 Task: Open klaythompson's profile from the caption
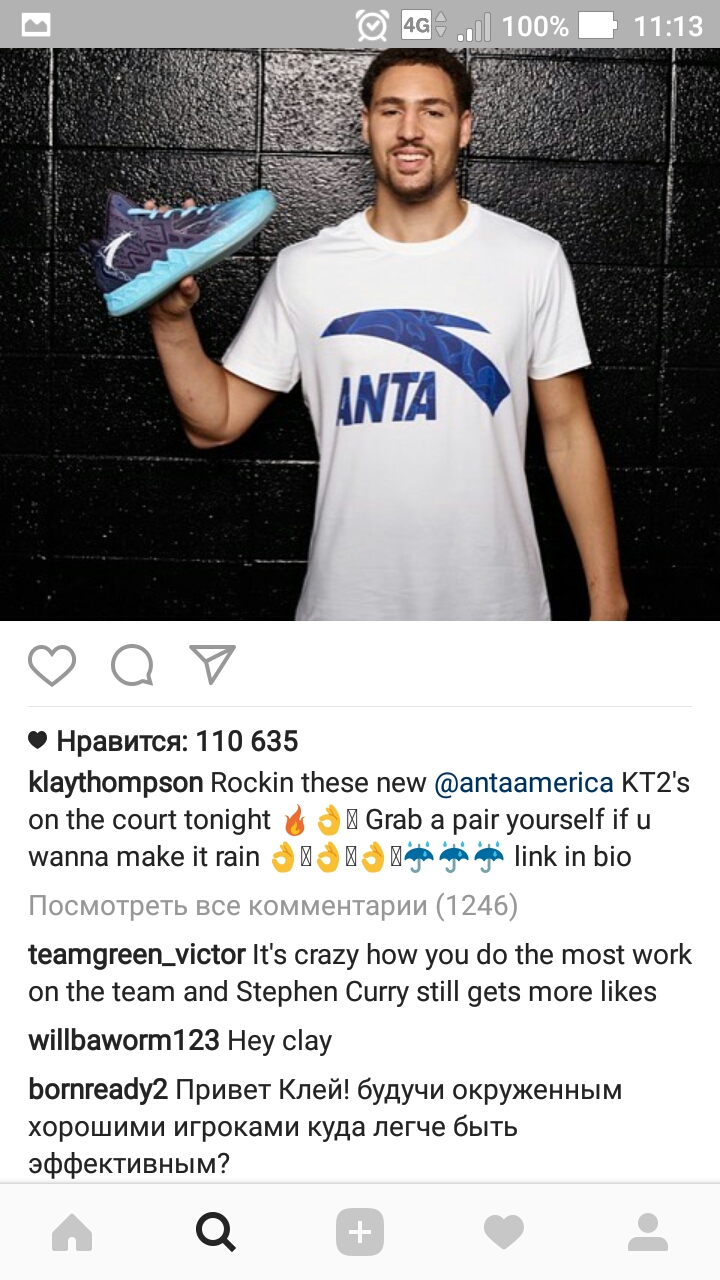click(x=116, y=783)
